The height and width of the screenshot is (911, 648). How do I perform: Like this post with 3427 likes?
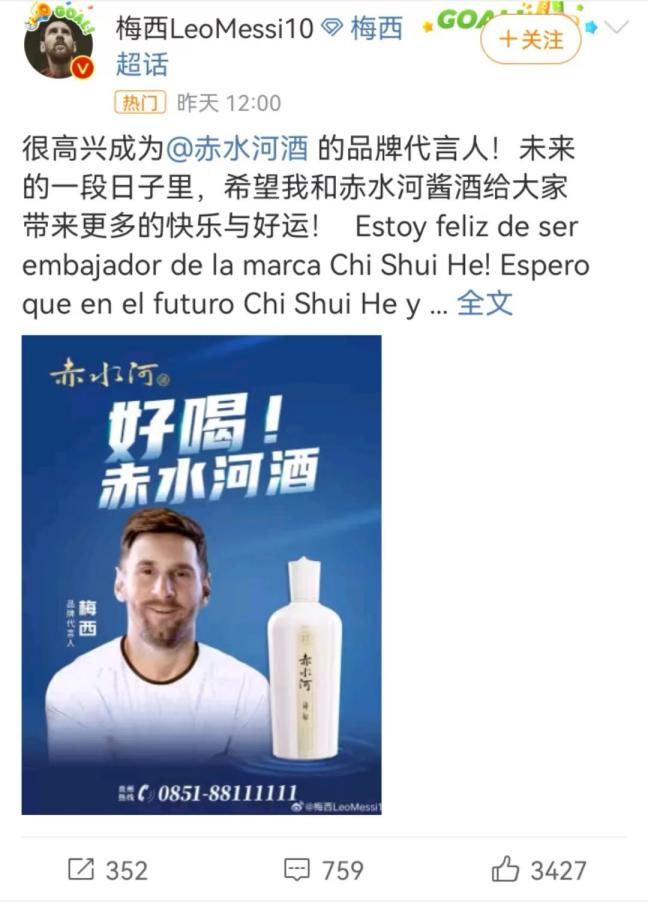538,870
